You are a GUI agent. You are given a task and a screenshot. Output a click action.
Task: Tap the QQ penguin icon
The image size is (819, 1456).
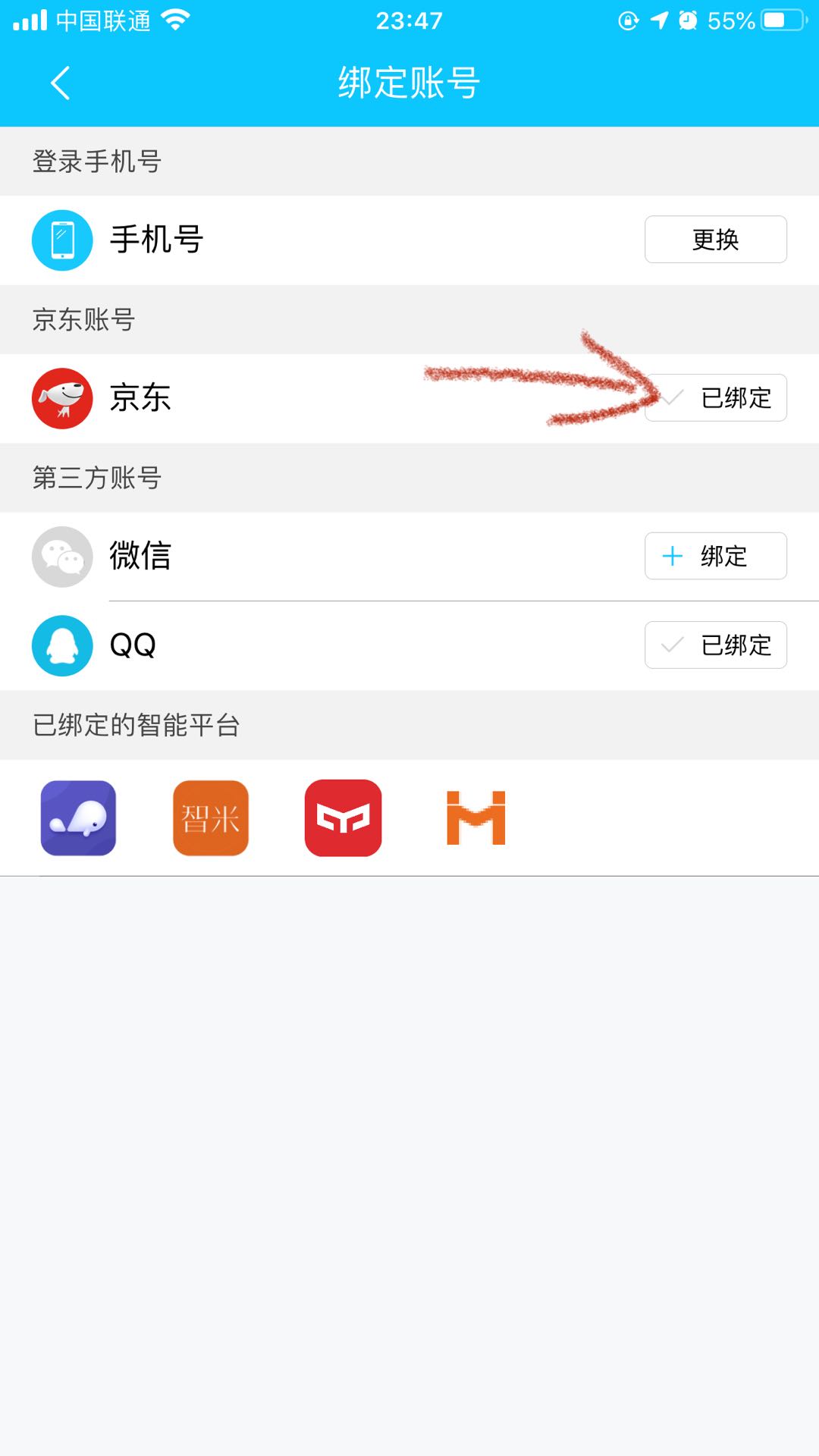click(x=63, y=645)
